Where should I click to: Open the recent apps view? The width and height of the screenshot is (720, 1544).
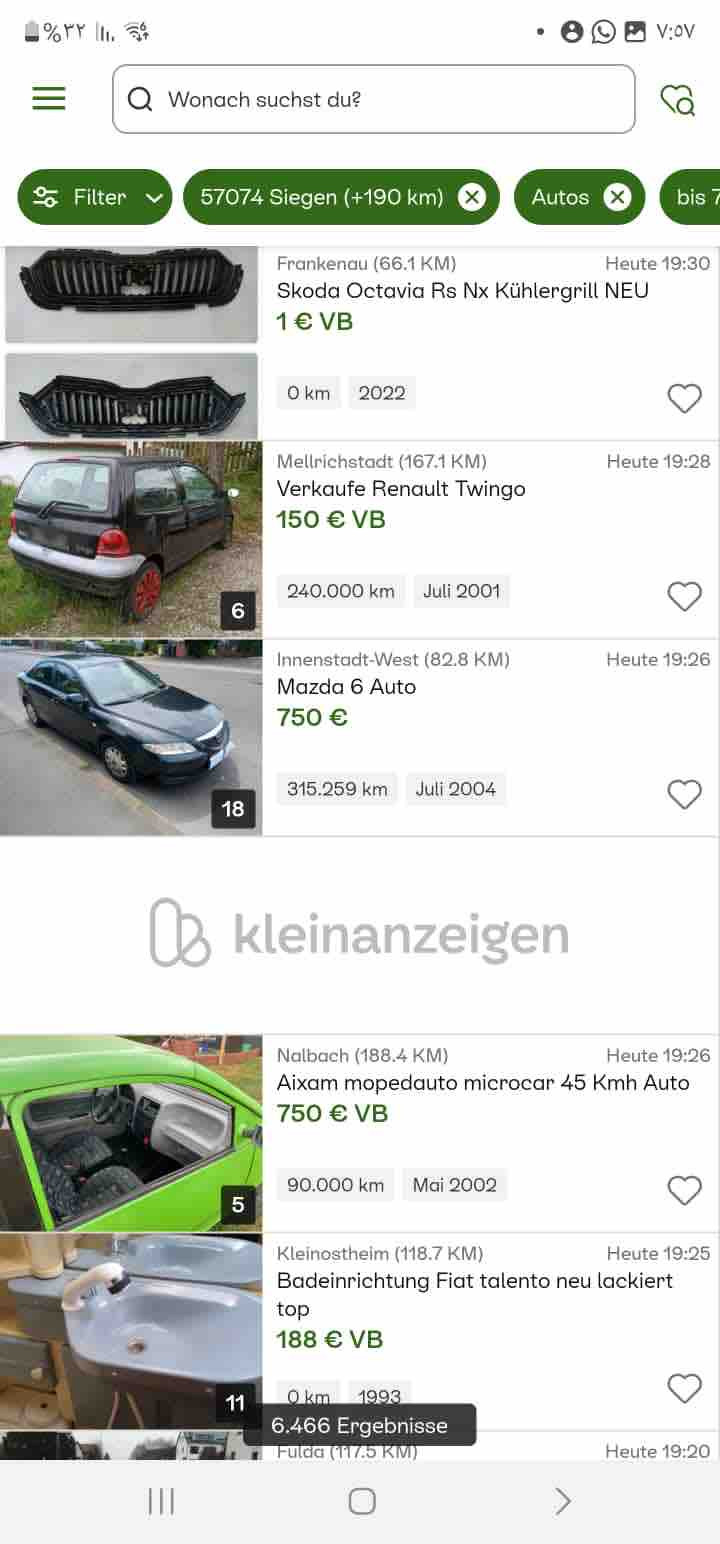[161, 1501]
